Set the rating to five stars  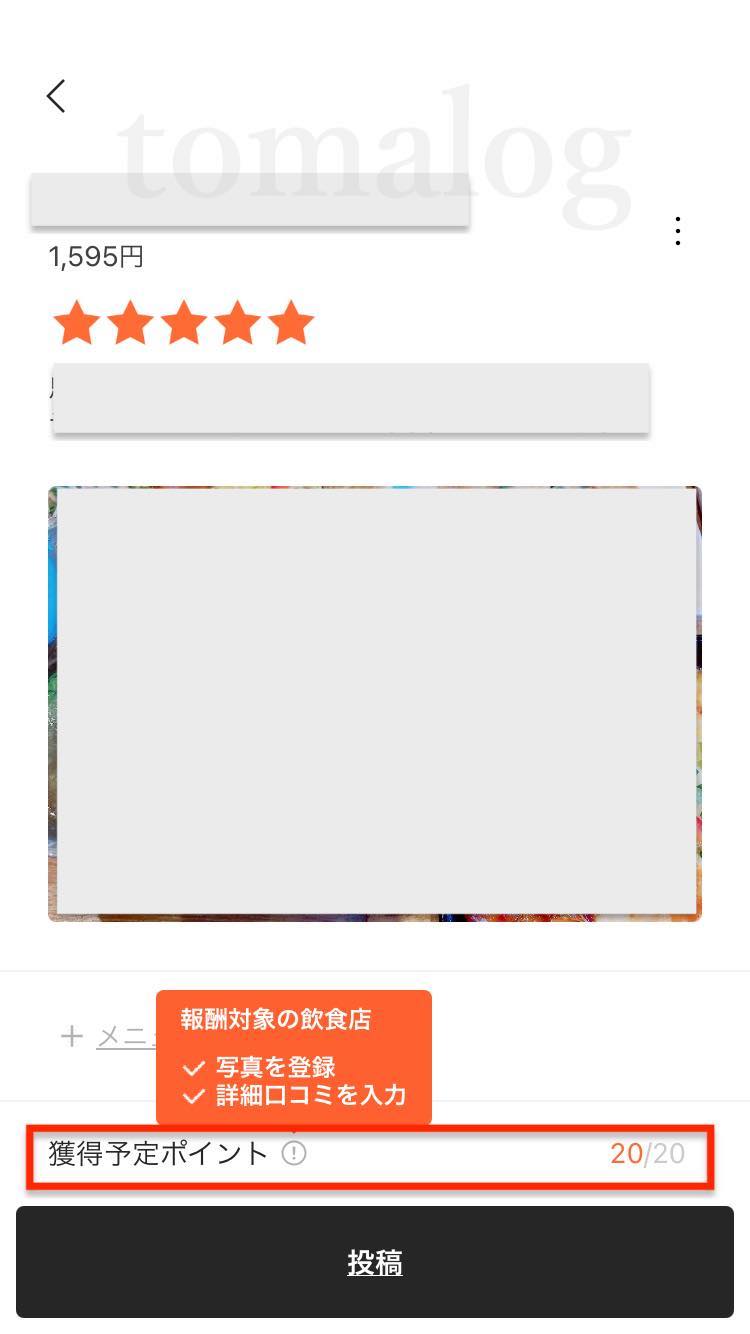[x=291, y=323]
